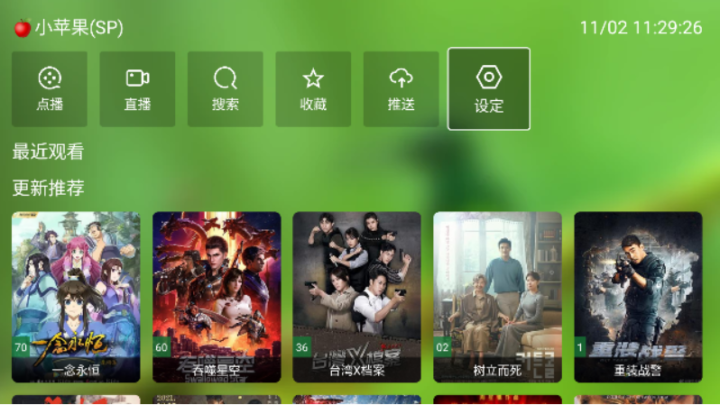Open the 重装战警 movie card

638,295
